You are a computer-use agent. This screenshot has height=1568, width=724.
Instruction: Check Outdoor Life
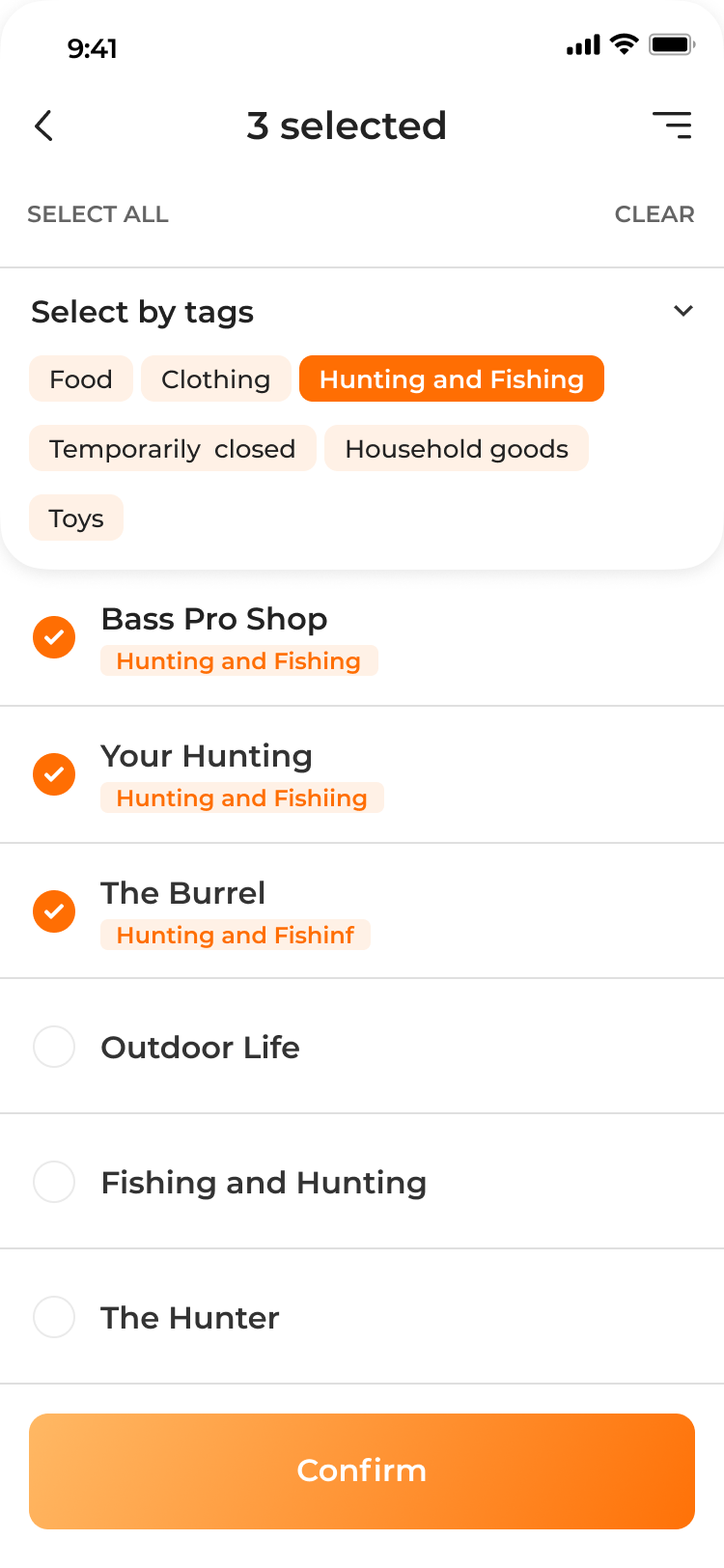(x=54, y=1047)
